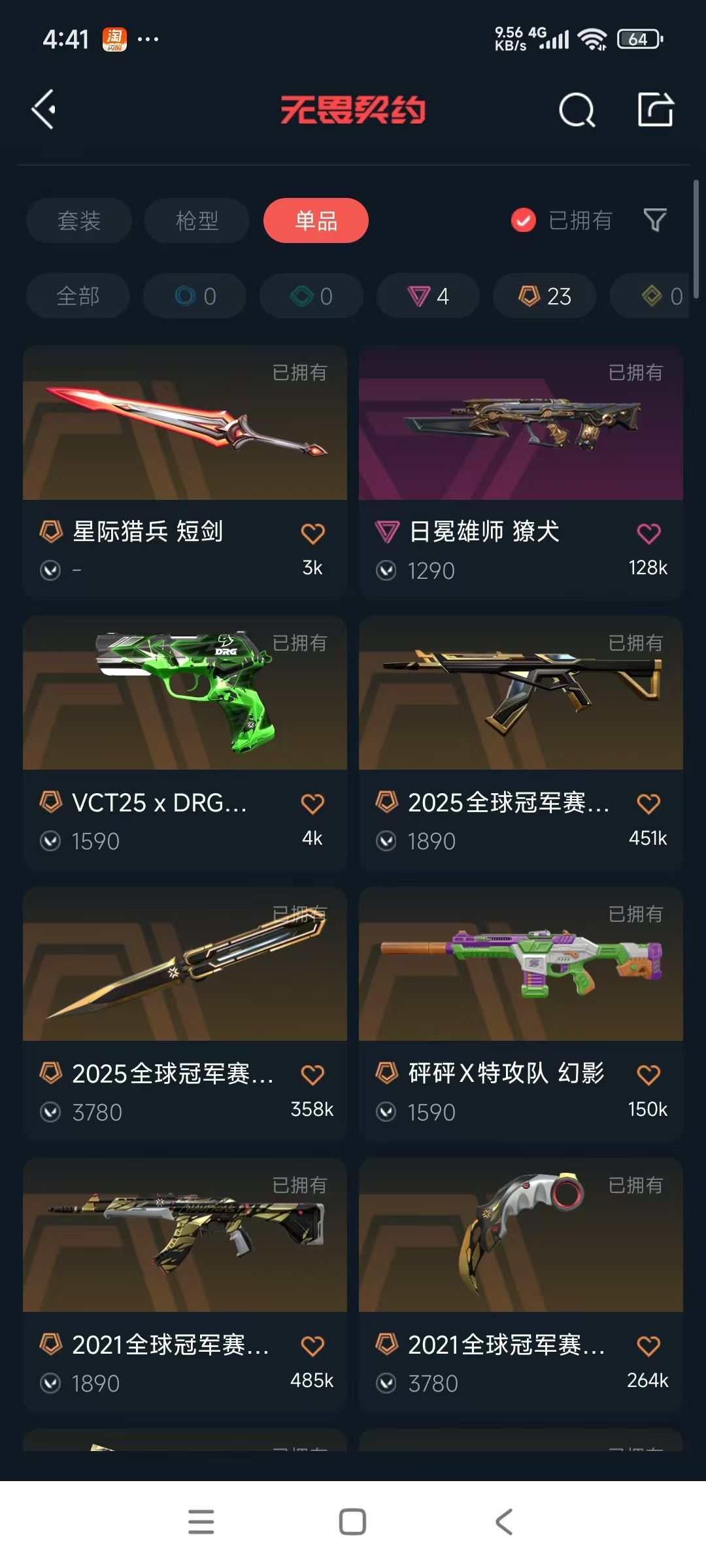Image resolution: width=706 pixels, height=1568 pixels.
Task: Like the 日冕雄师 獠犬 skin
Action: pos(648,534)
